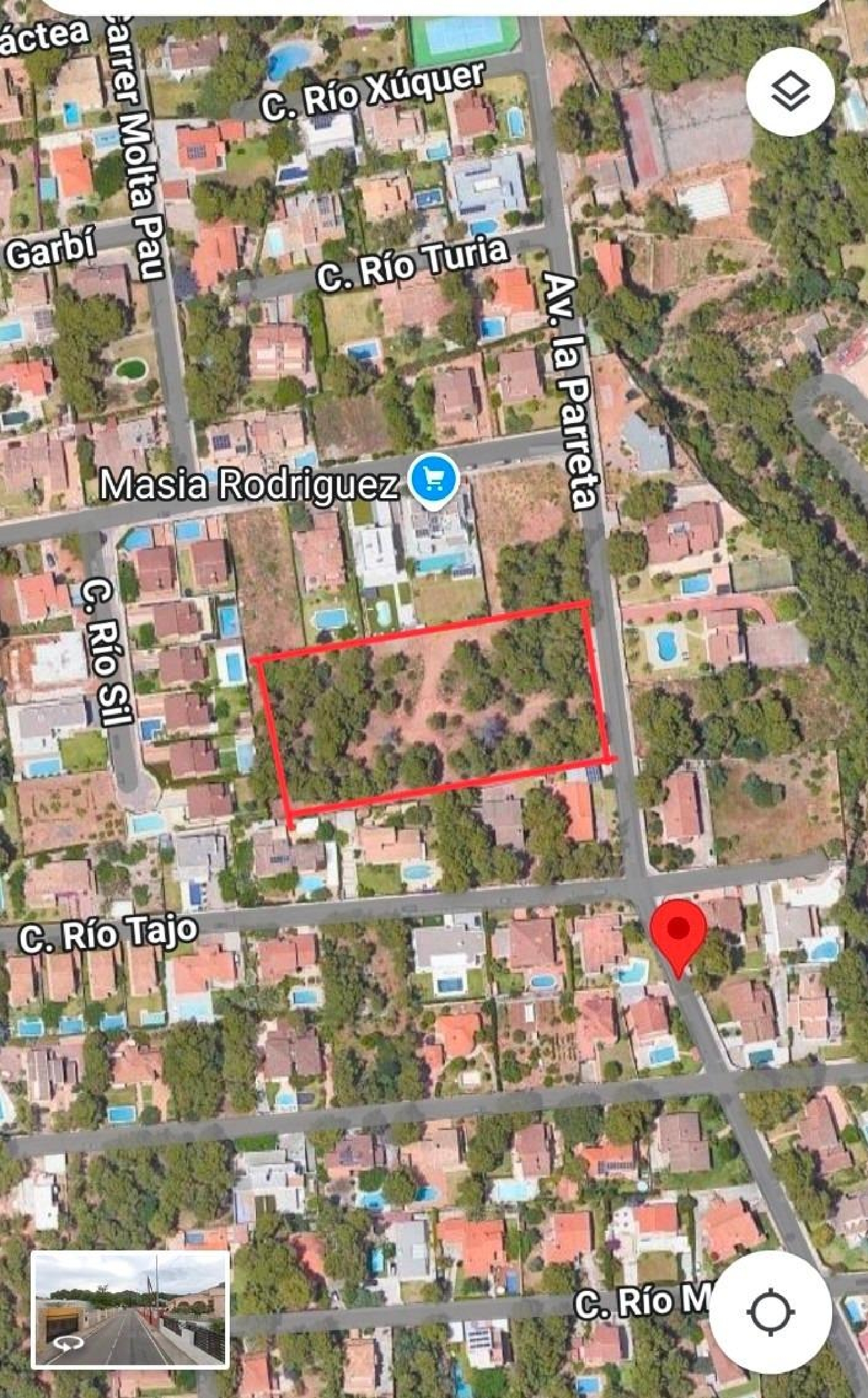Center map on my location
This screenshot has height=1398, width=868.
[x=770, y=1311]
